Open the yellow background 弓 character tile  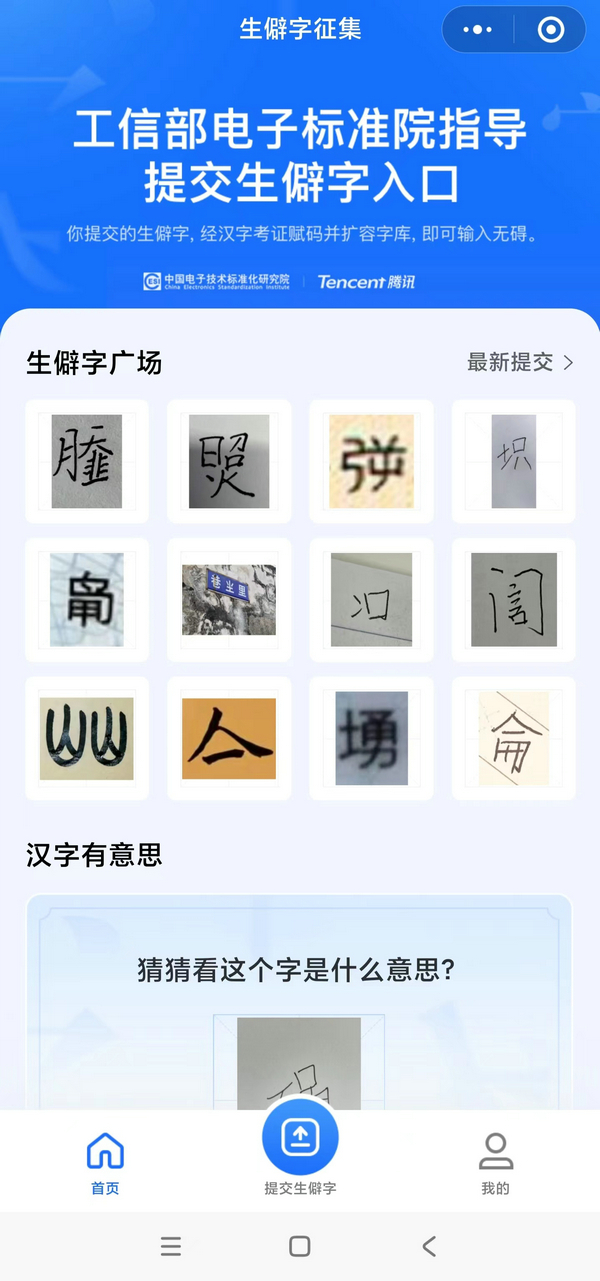(371, 461)
